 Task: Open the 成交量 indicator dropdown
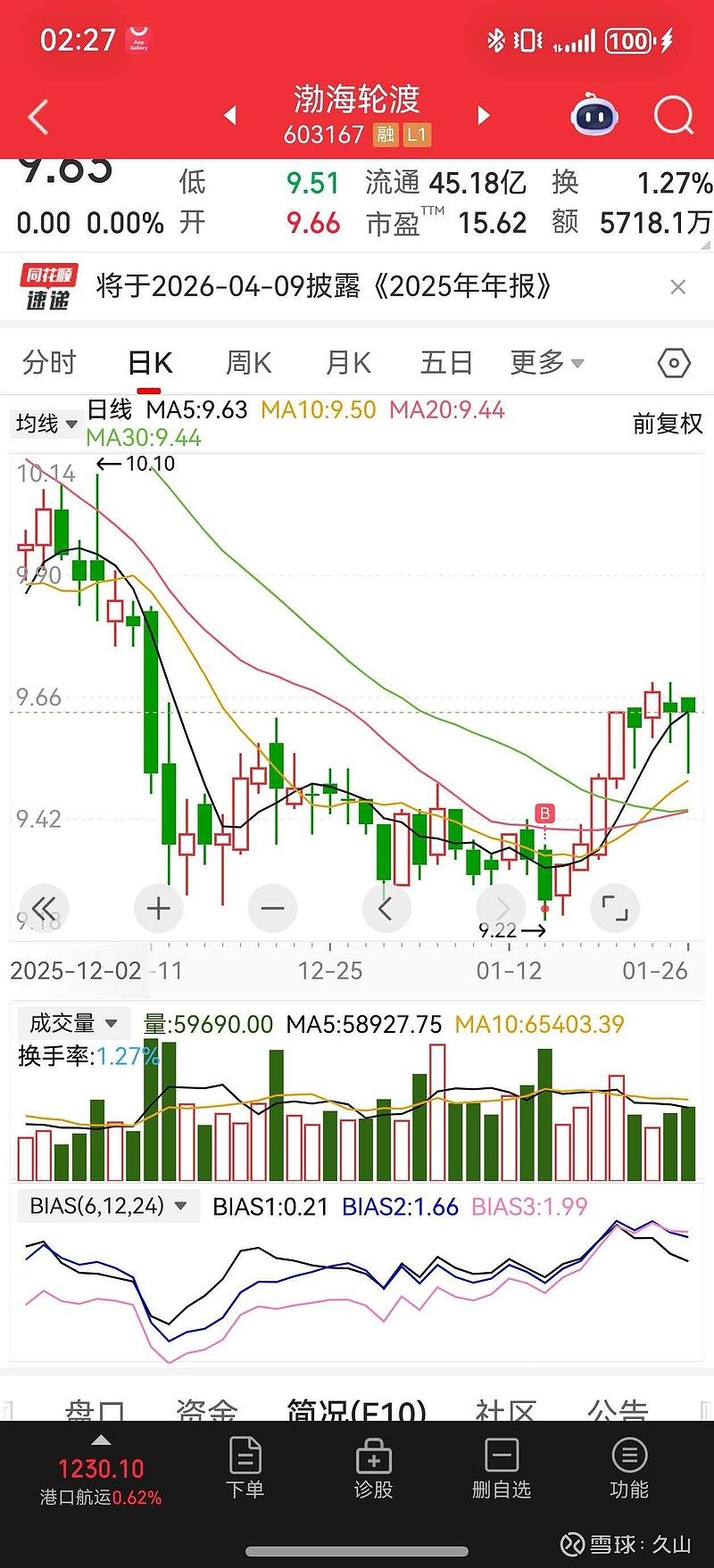point(73,1023)
